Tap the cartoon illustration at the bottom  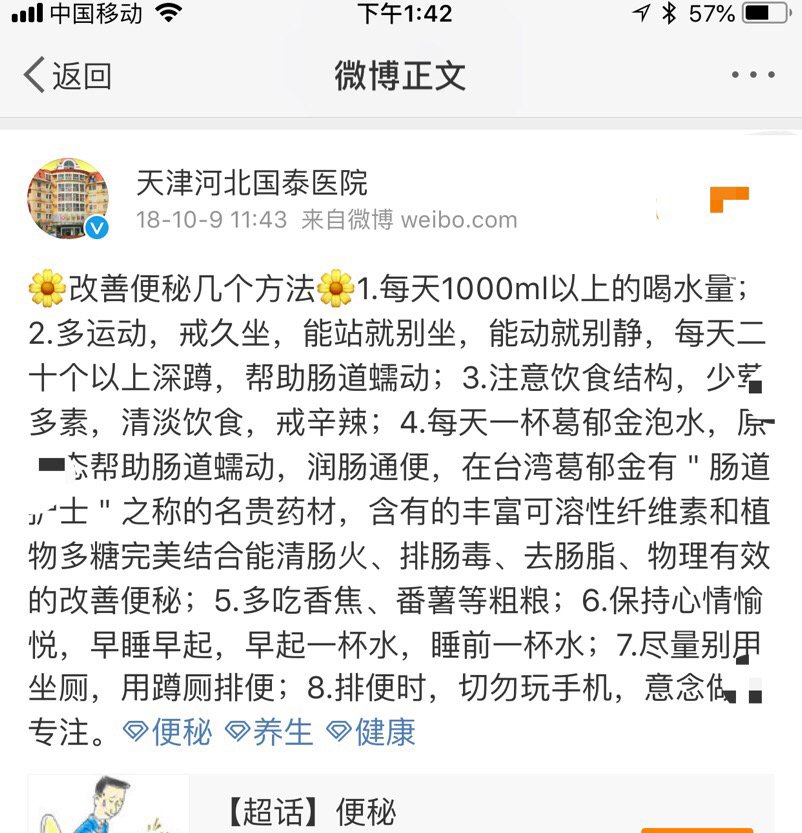[x=108, y=810]
